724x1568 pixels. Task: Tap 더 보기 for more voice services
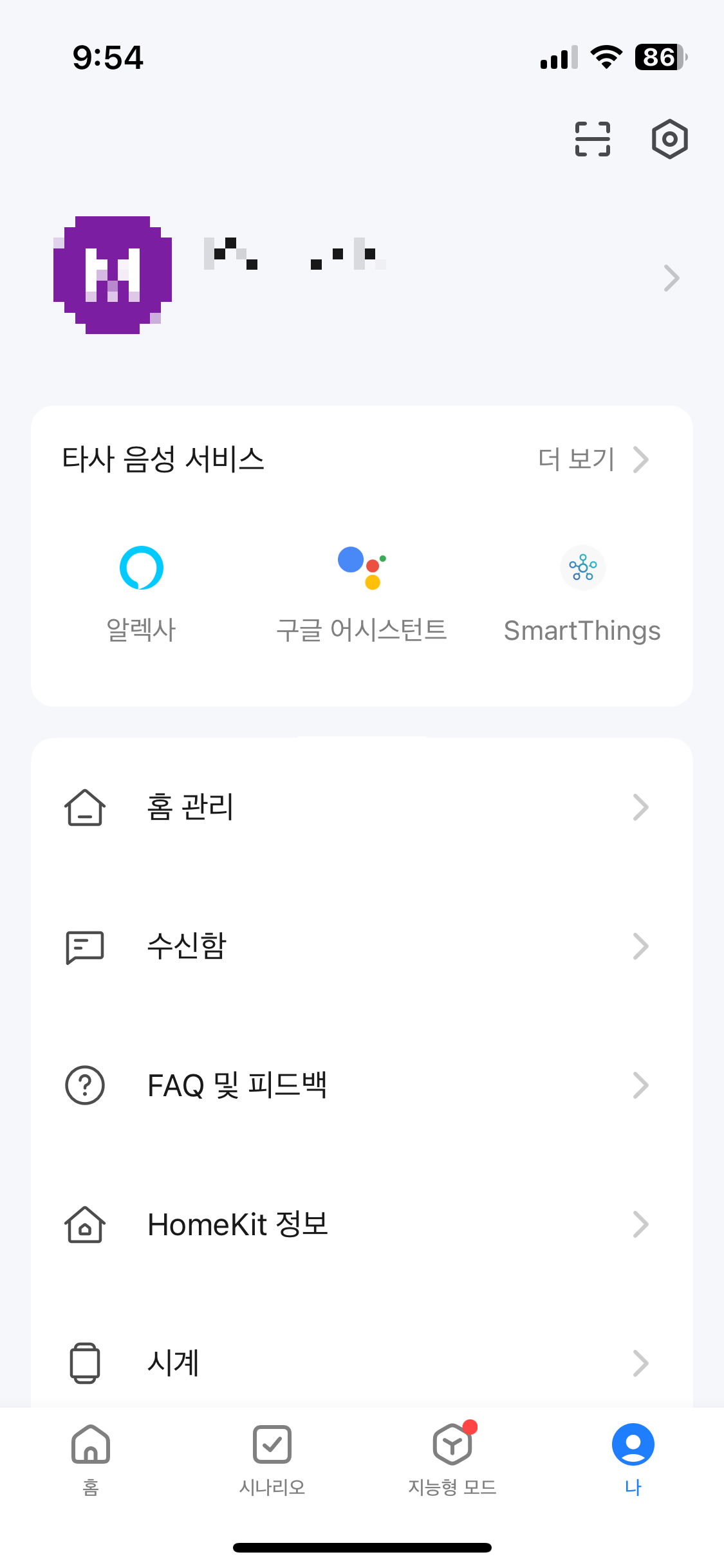[593, 460]
